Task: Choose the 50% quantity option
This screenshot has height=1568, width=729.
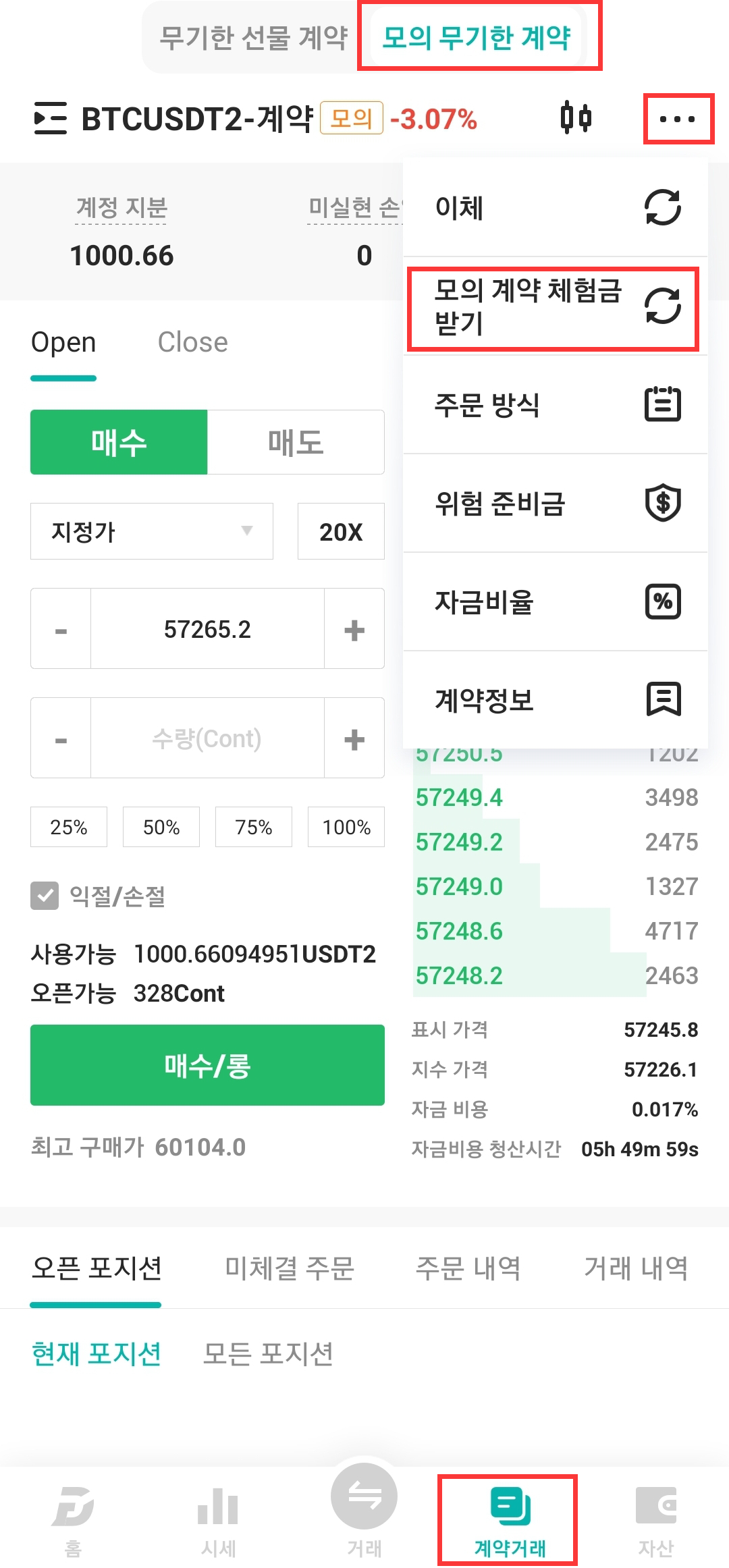Action: coord(161,828)
